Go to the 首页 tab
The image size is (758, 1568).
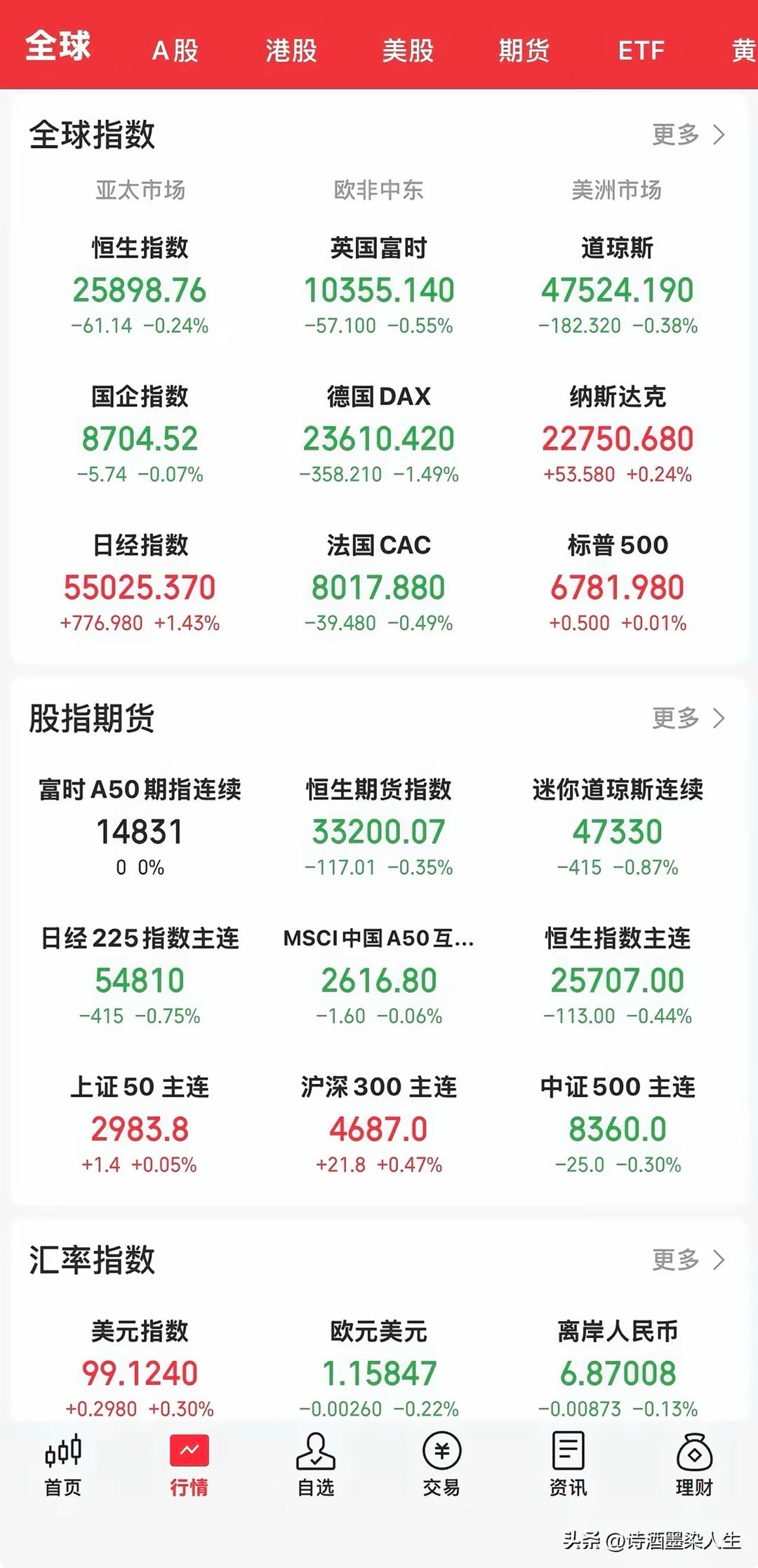pyautogui.click(x=63, y=1464)
